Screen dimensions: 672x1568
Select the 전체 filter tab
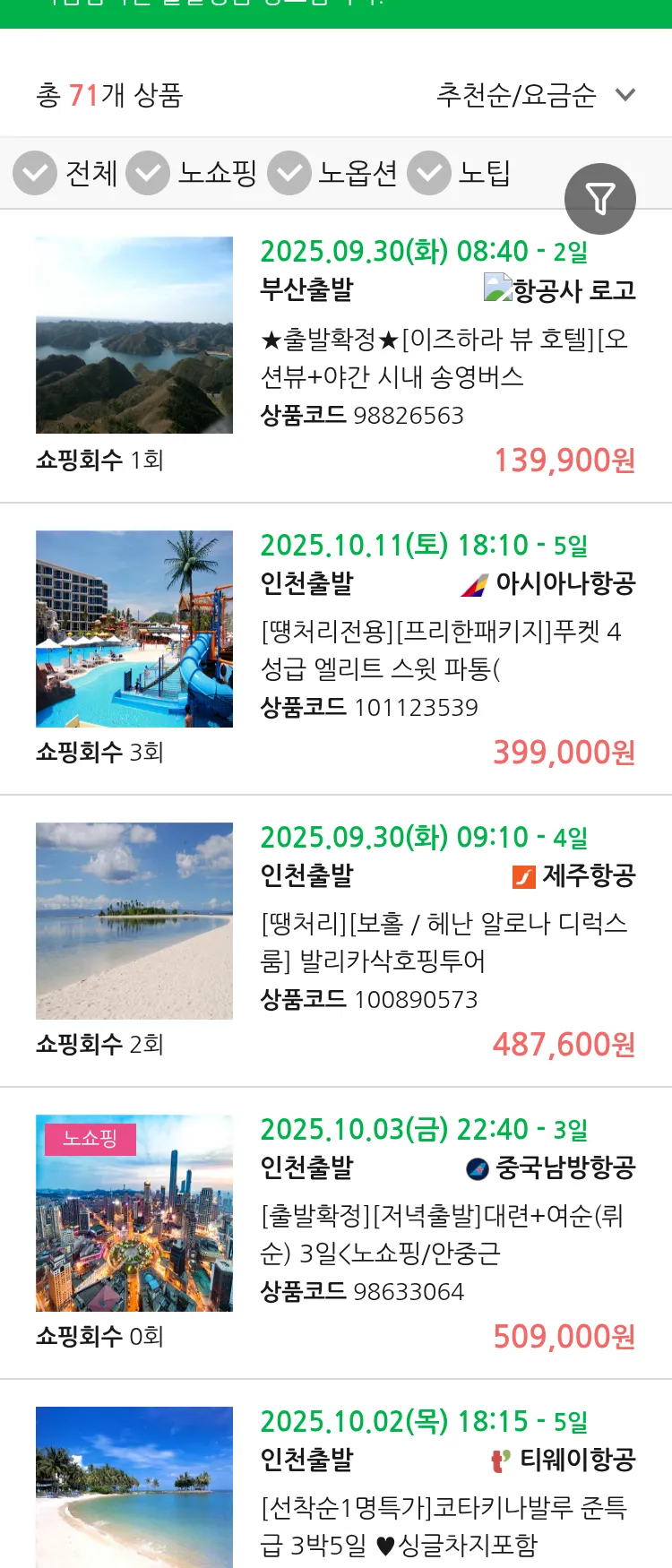(91, 173)
